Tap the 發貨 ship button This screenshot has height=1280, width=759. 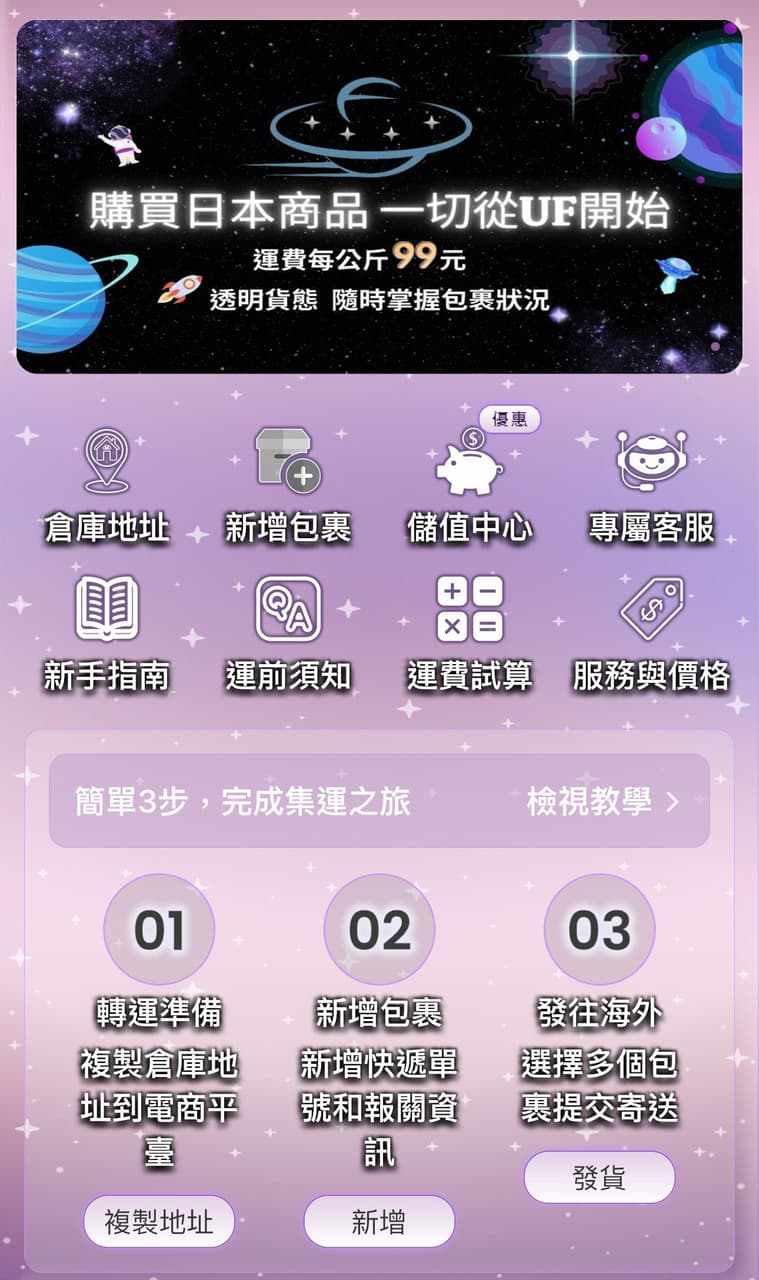coord(599,1177)
